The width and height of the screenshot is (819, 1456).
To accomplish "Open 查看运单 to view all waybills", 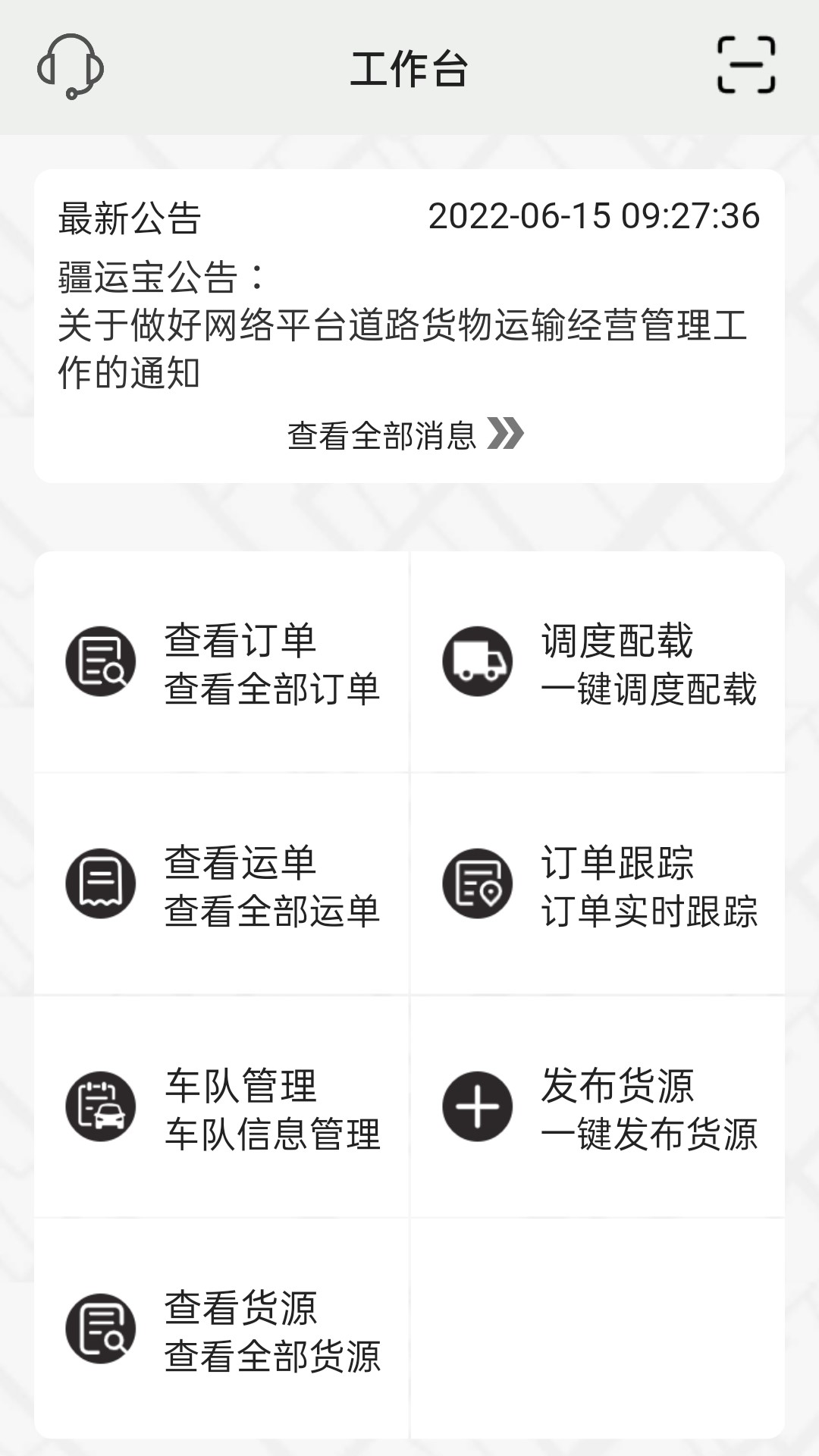I will (x=221, y=885).
